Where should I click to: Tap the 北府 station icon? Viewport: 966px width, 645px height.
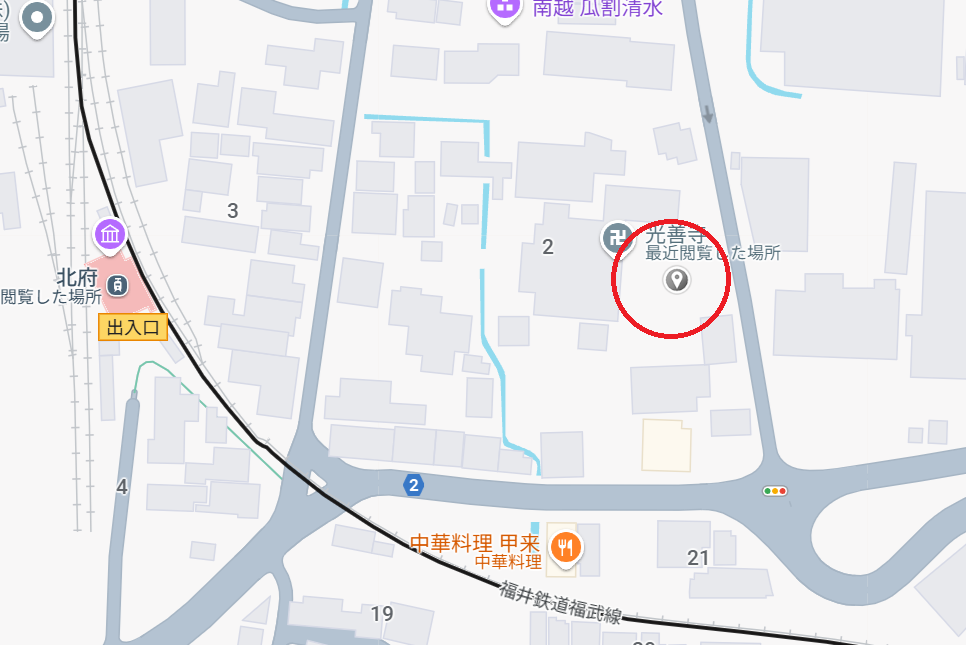click(118, 284)
